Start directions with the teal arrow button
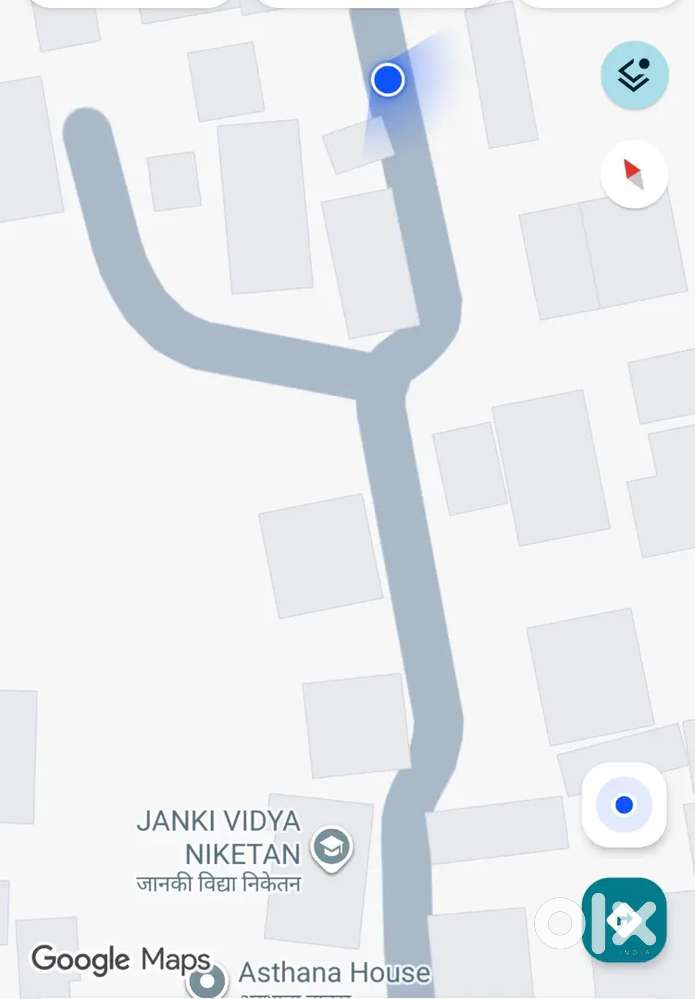Image resolution: width=695 pixels, height=999 pixels. tap(624, 920)
